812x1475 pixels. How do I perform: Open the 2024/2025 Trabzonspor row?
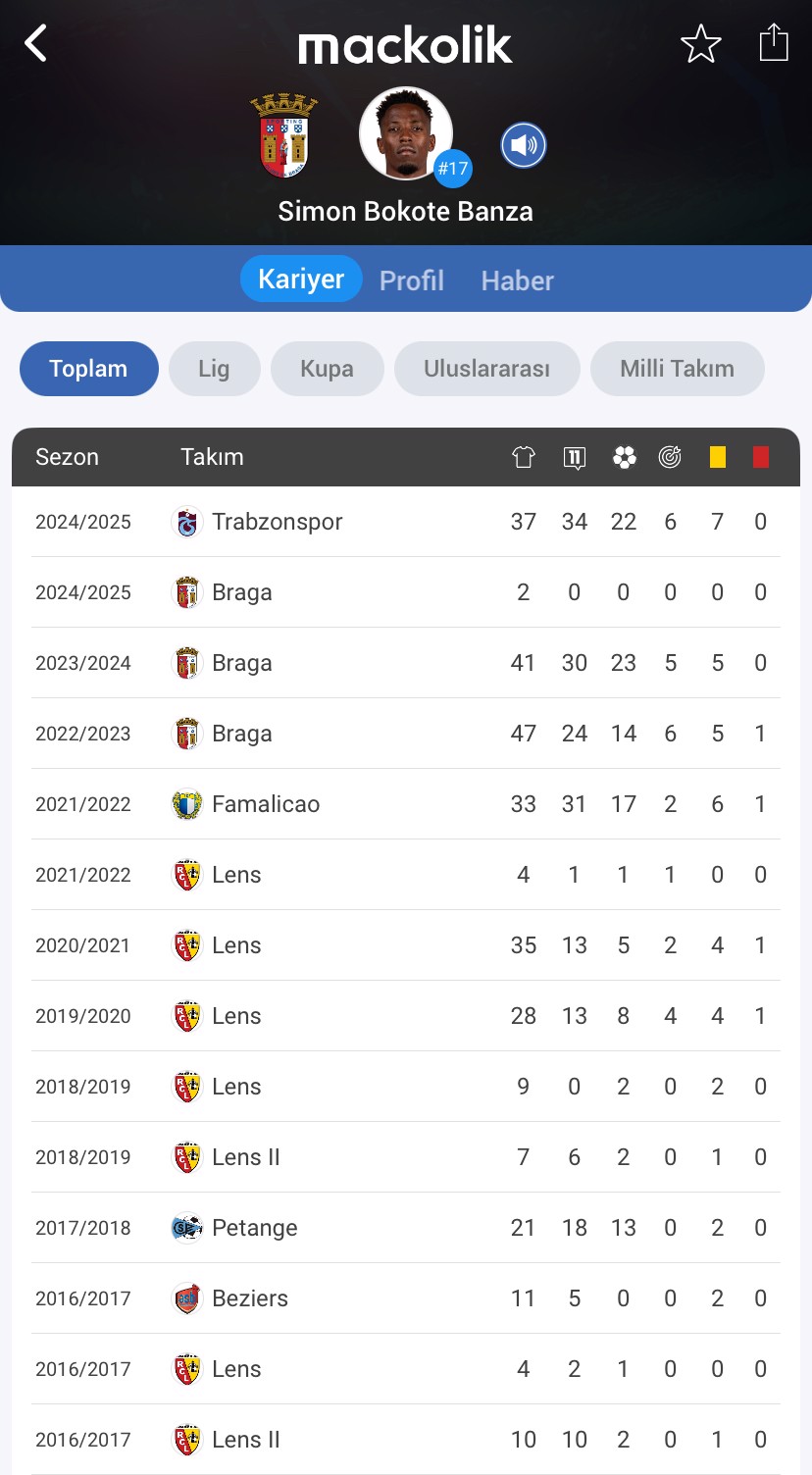click(x=406, y=522)
